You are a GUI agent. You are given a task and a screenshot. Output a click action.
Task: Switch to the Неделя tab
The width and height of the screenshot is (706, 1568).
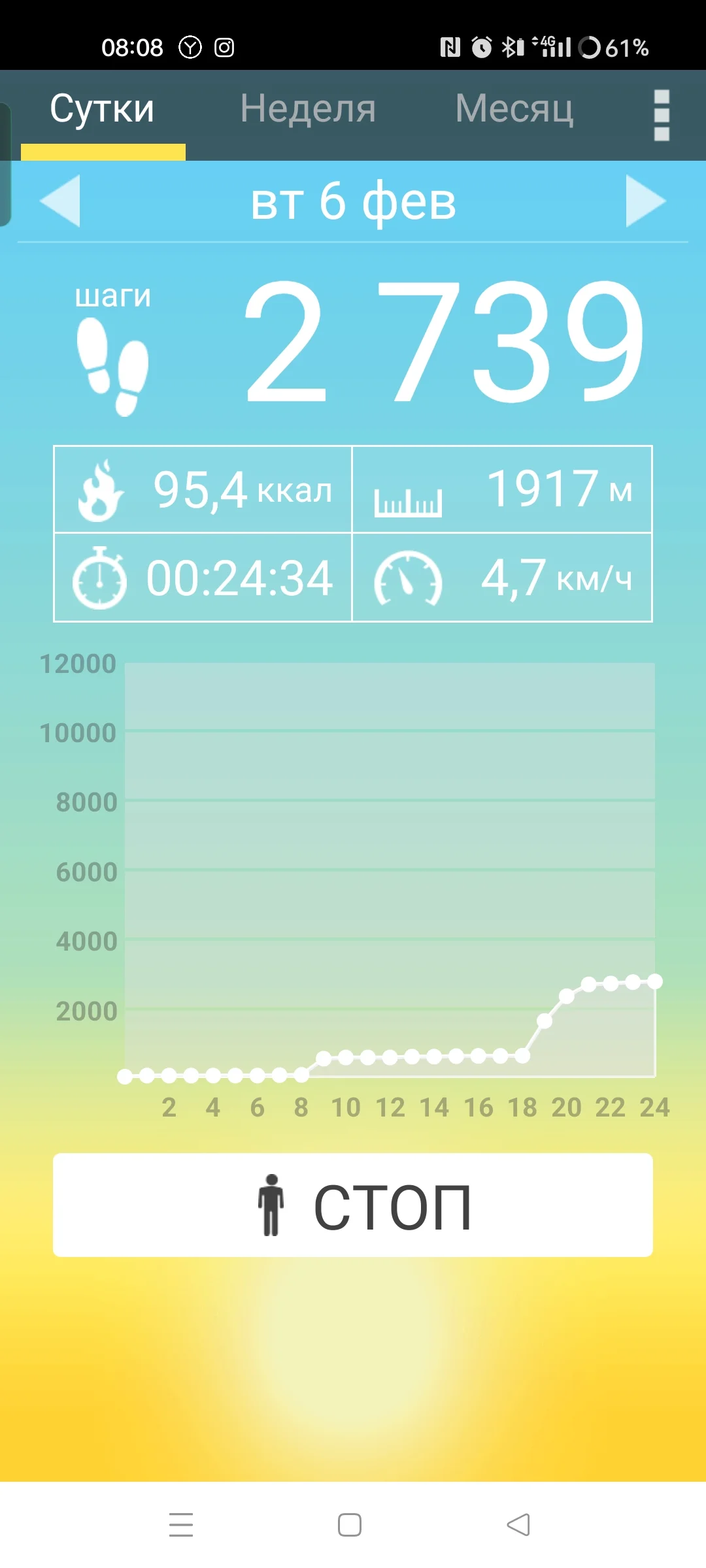(x=308, y=109)
